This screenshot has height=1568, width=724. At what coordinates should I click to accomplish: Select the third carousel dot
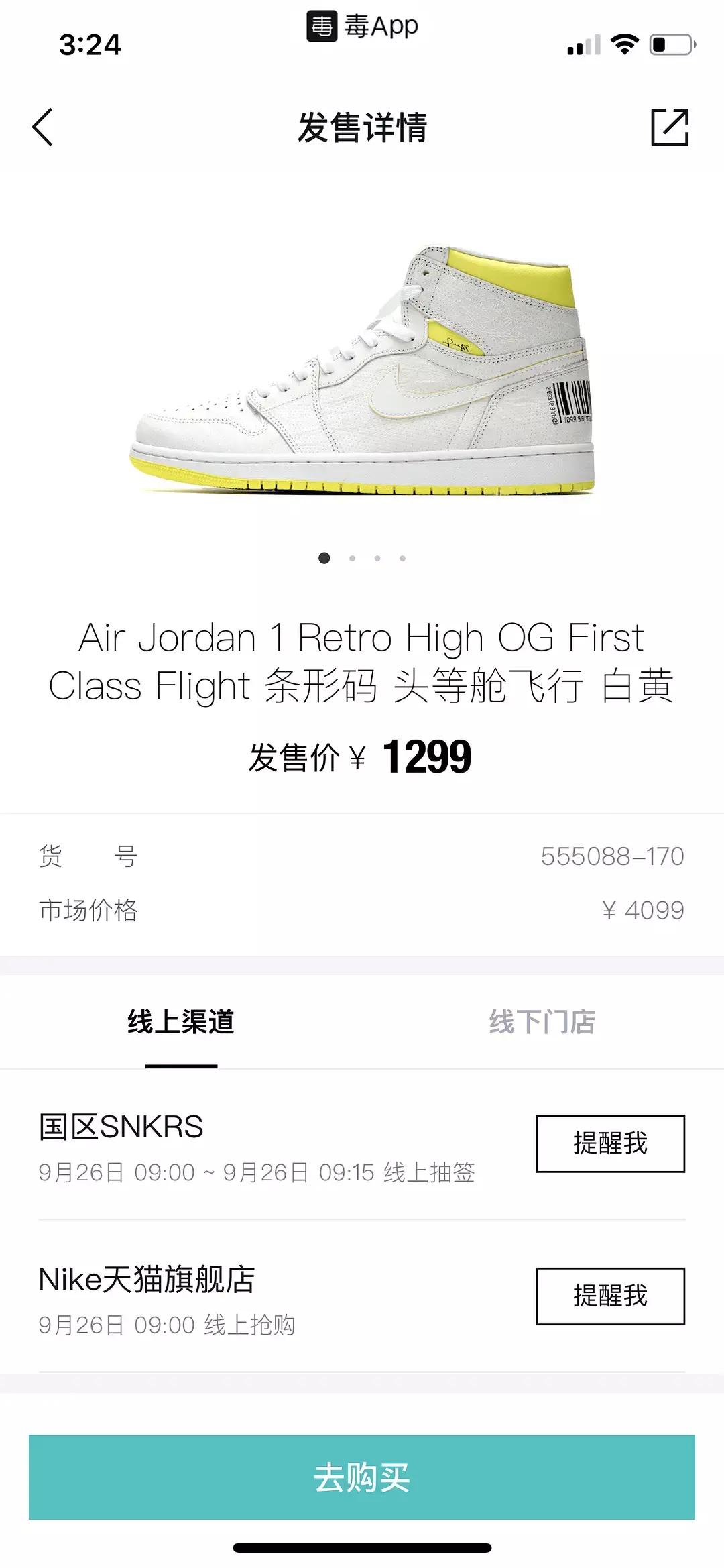pyautogui.click(x=377, y=557)
